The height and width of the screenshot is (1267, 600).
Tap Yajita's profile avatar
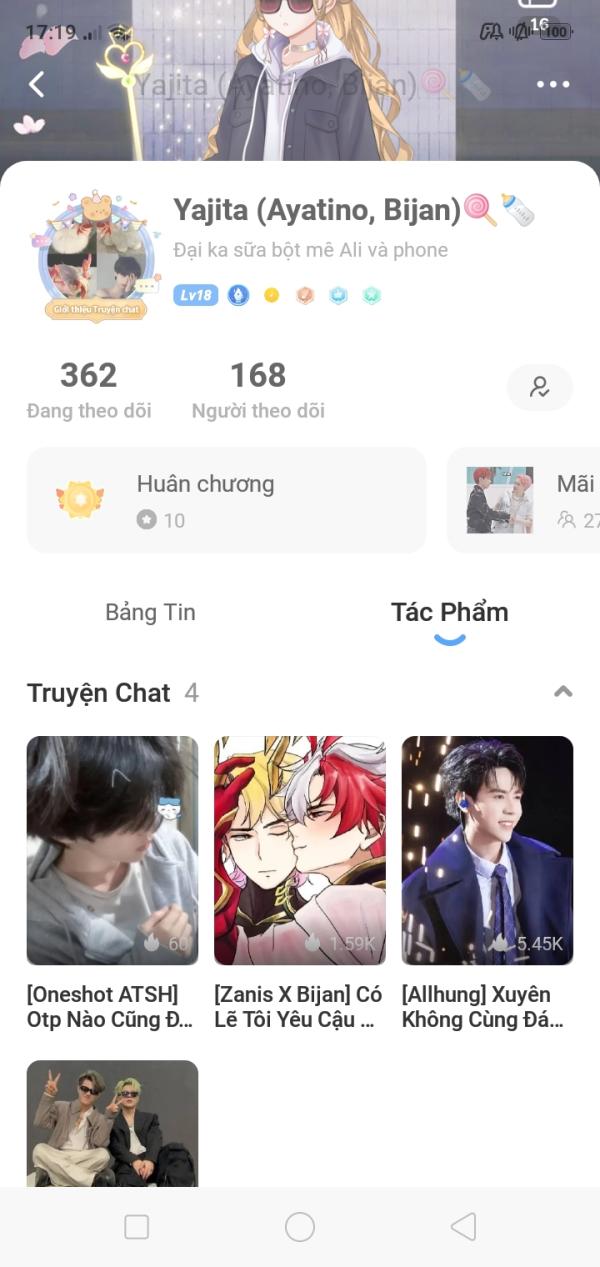click(97, 255)
